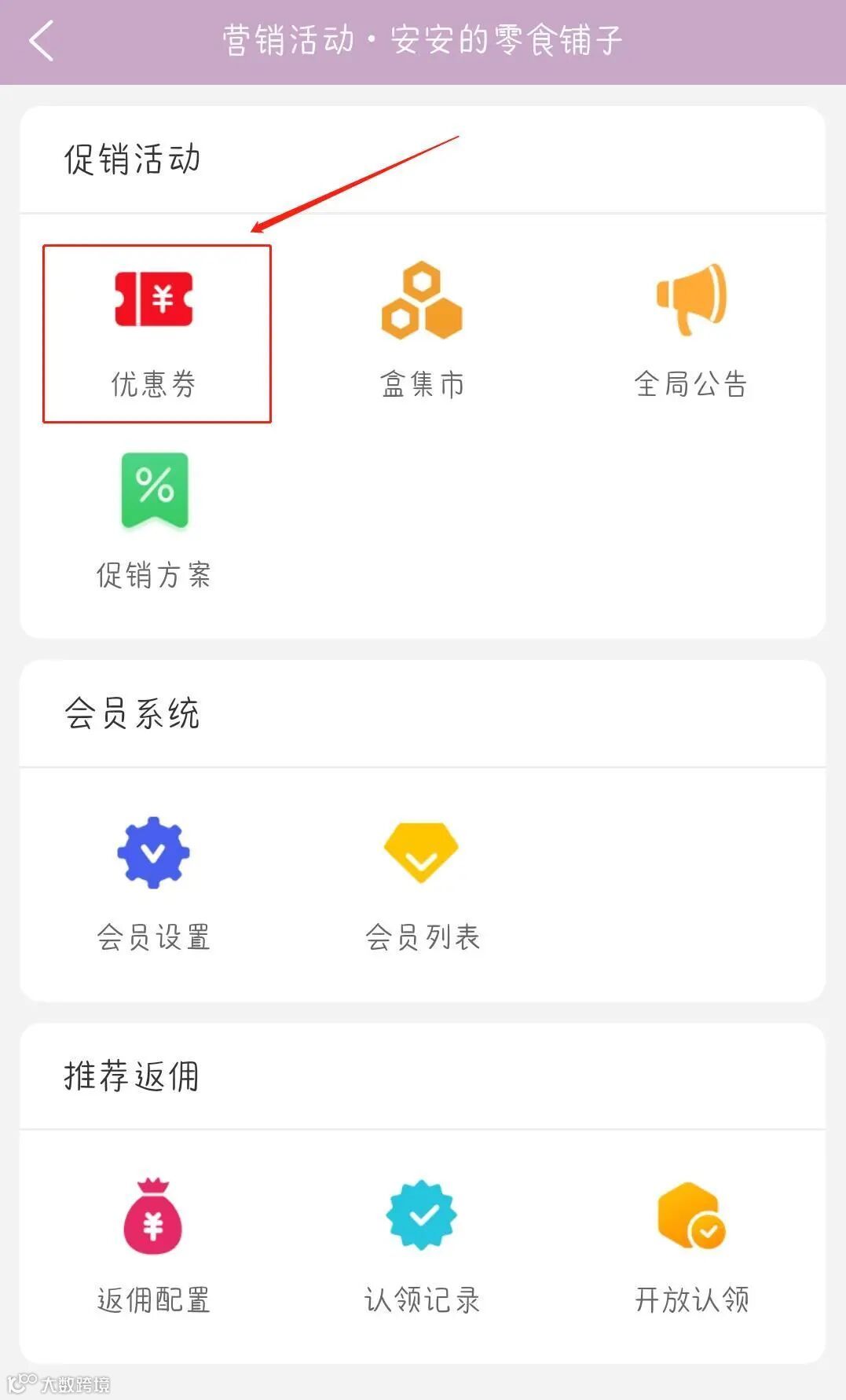Go back using the top-left arrow
Screen dimensions: 846x1400
click(41, 41)
